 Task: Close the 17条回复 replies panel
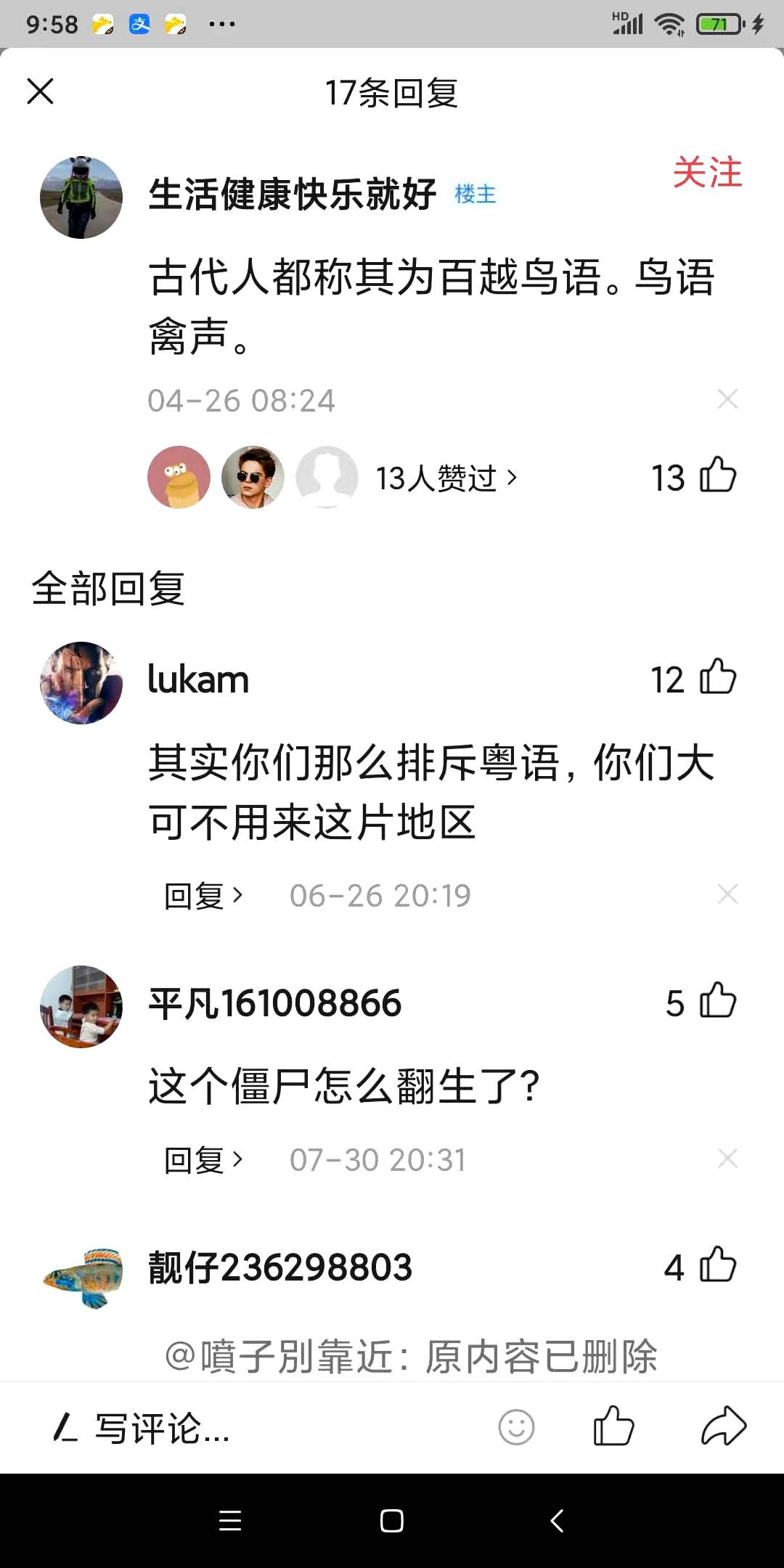[40, 91]
